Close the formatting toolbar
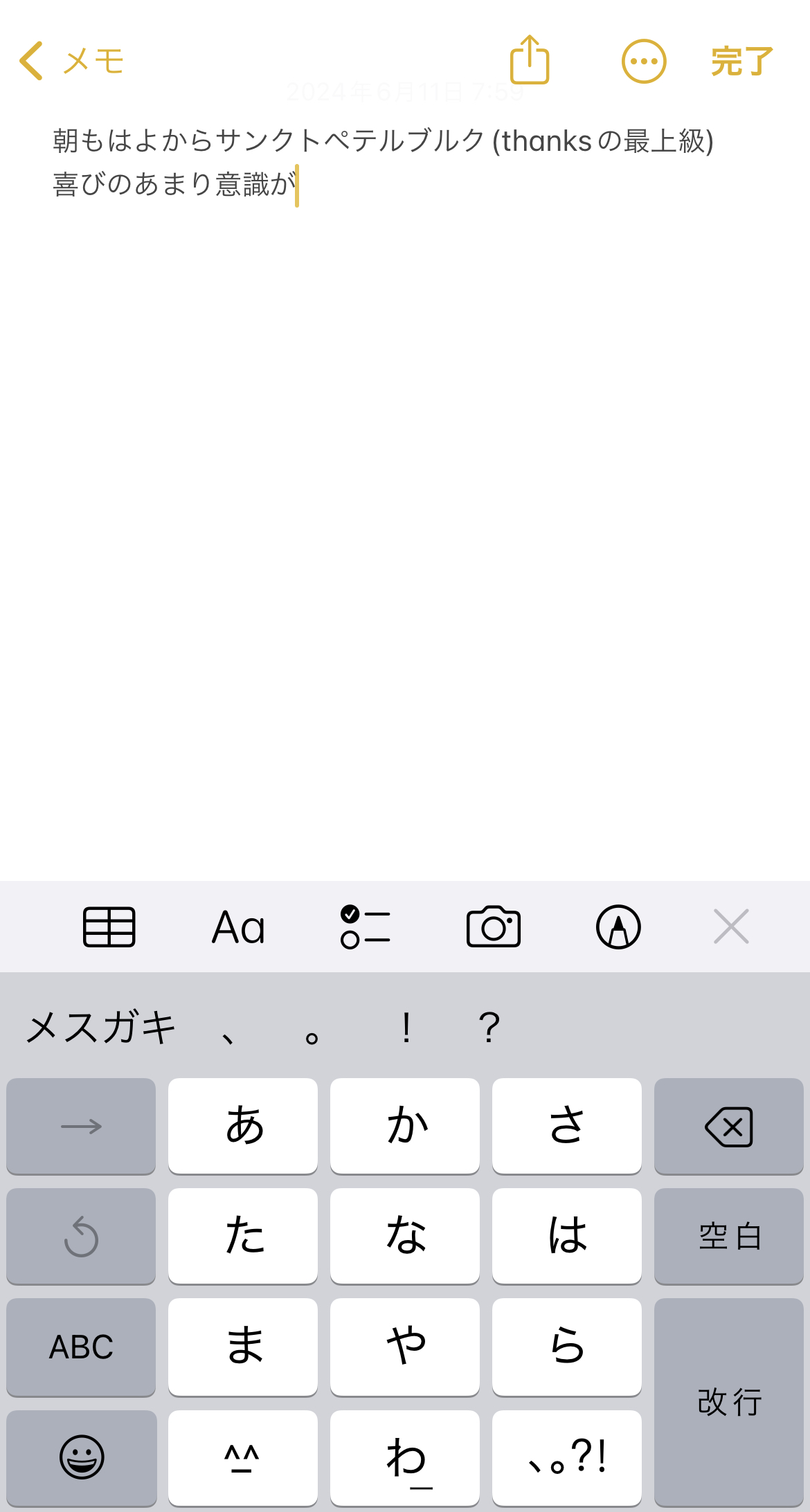Viewport: 810px width, 1512px height. pyautogui.click(x=731, y=927)
